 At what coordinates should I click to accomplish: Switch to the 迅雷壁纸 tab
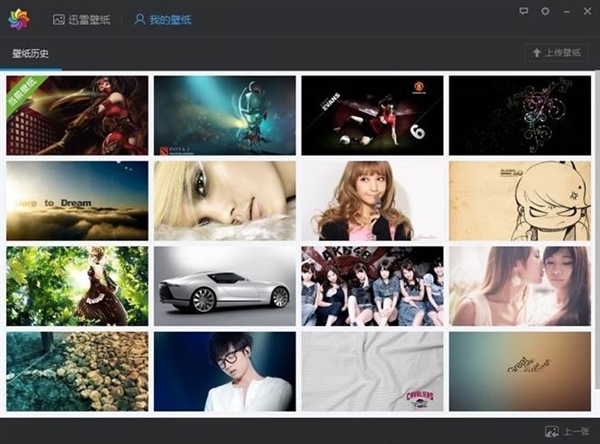click(82, 19)
